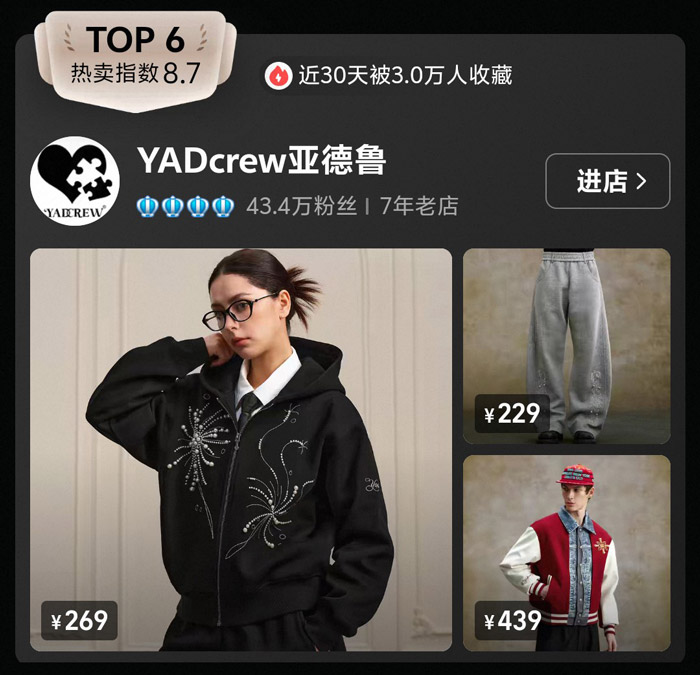Tap the YADcrew shop avatar

coord(75,181)
